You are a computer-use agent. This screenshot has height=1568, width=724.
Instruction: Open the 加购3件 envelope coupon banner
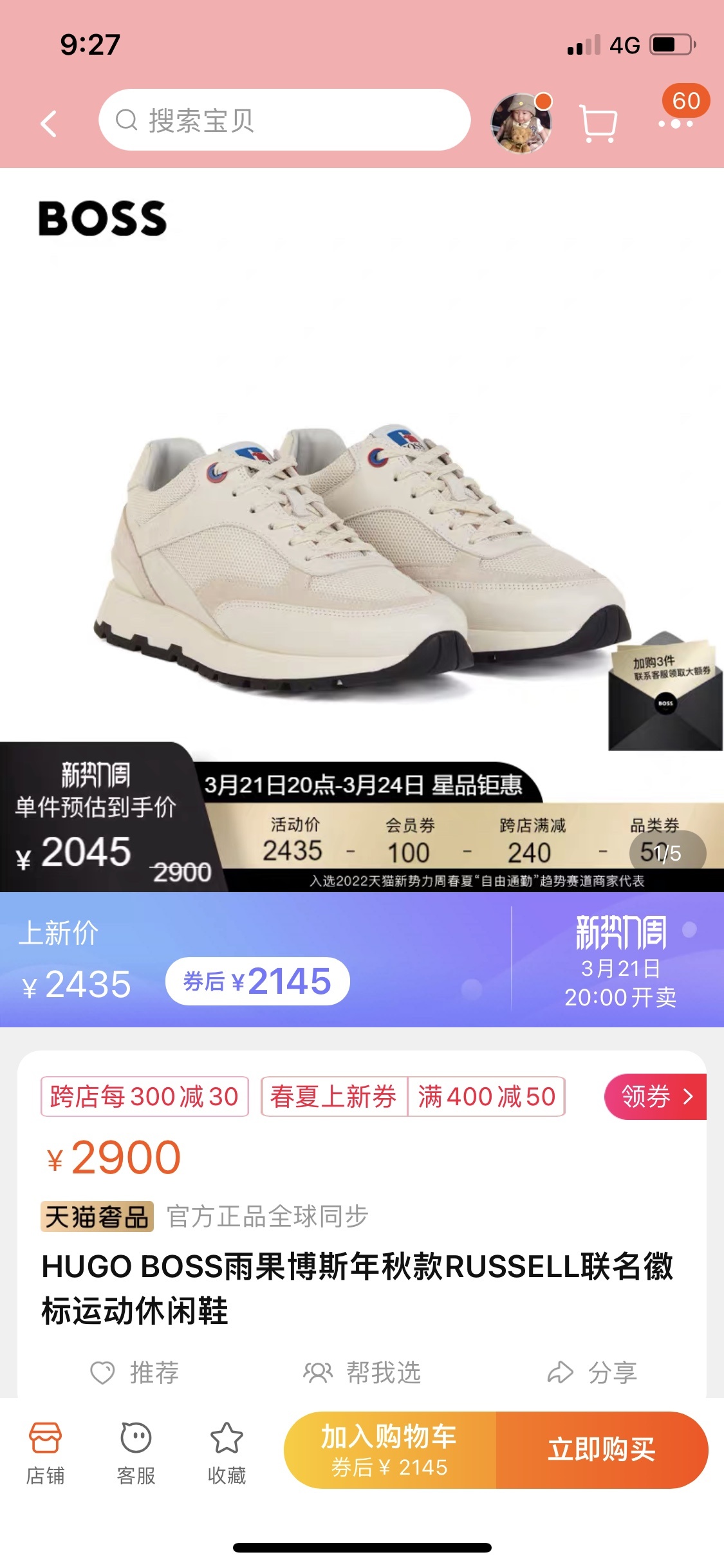coord(665,693)
